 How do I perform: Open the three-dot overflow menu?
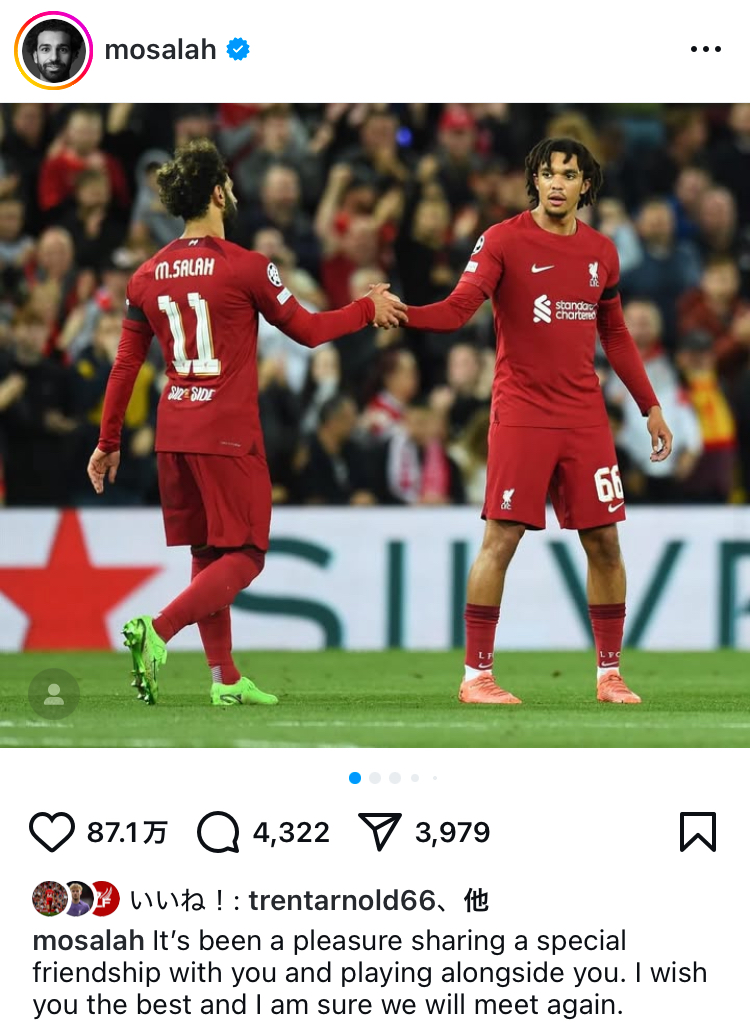pyautogui.click(x=705, y=50)
